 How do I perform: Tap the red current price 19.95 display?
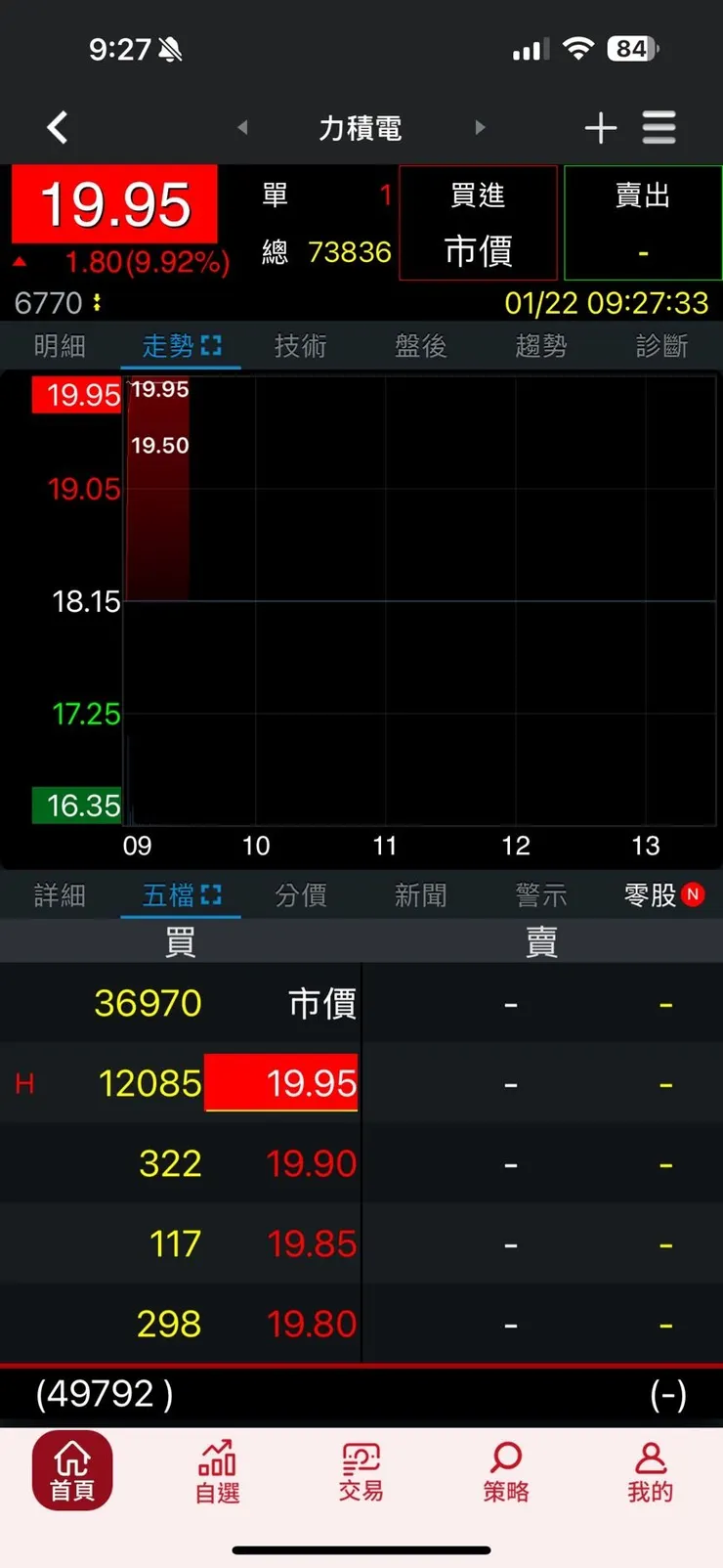(x=114, y=205)
